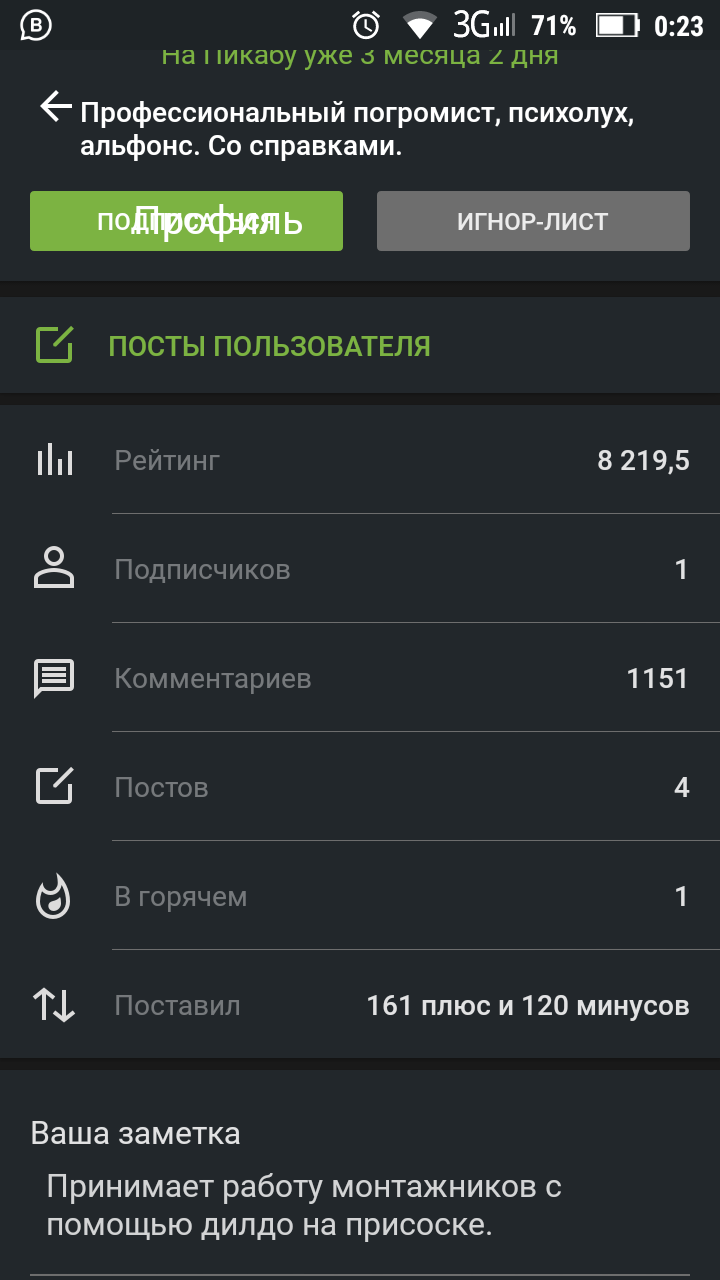Go back using the arrow icon
Viewport: 720px width, 1280px height.
56,107
